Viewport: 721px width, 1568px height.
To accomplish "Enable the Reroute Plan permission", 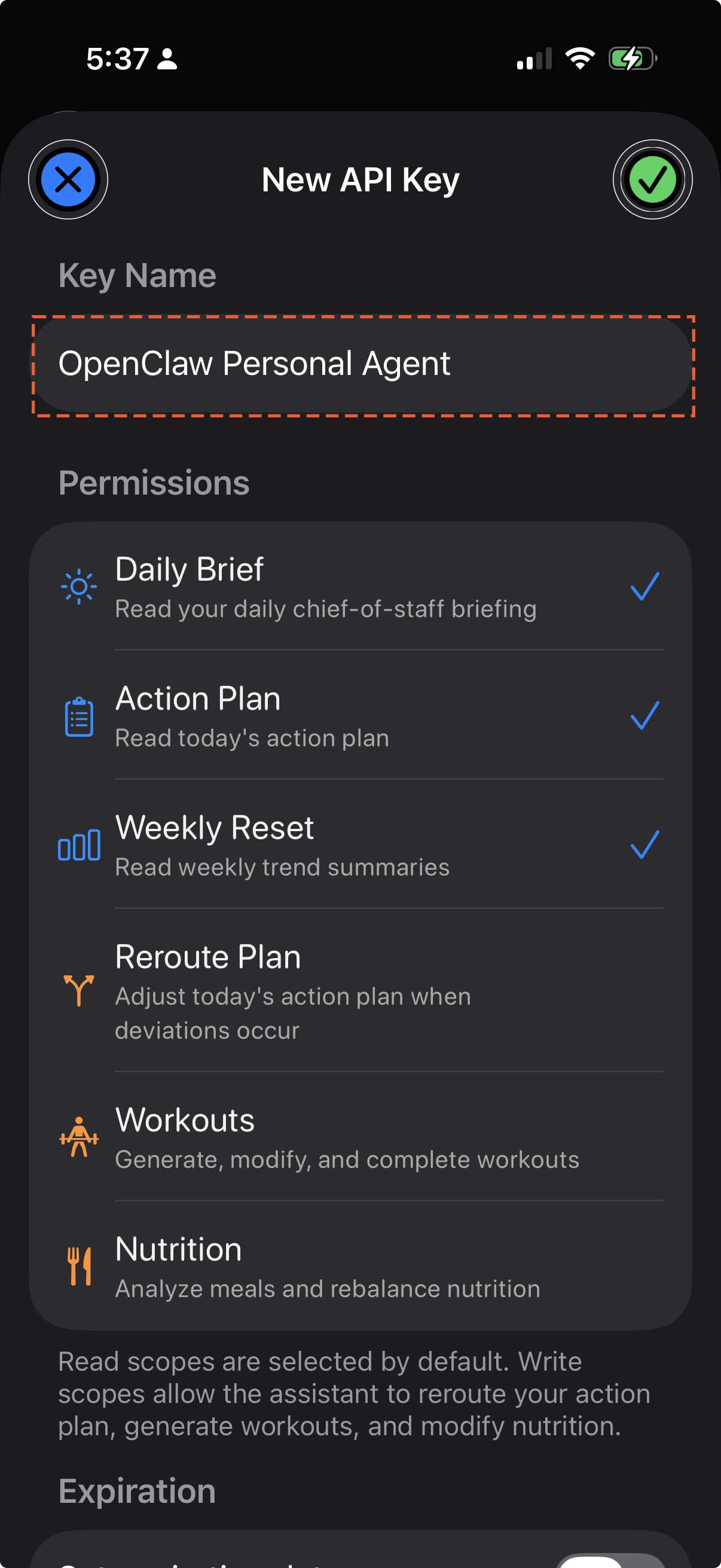I will [x=360, y=990].
